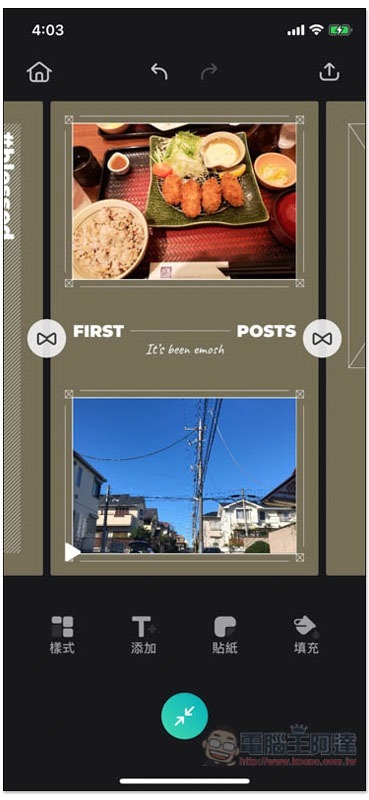Choose 填充 fill color tool

coord(306,635)
